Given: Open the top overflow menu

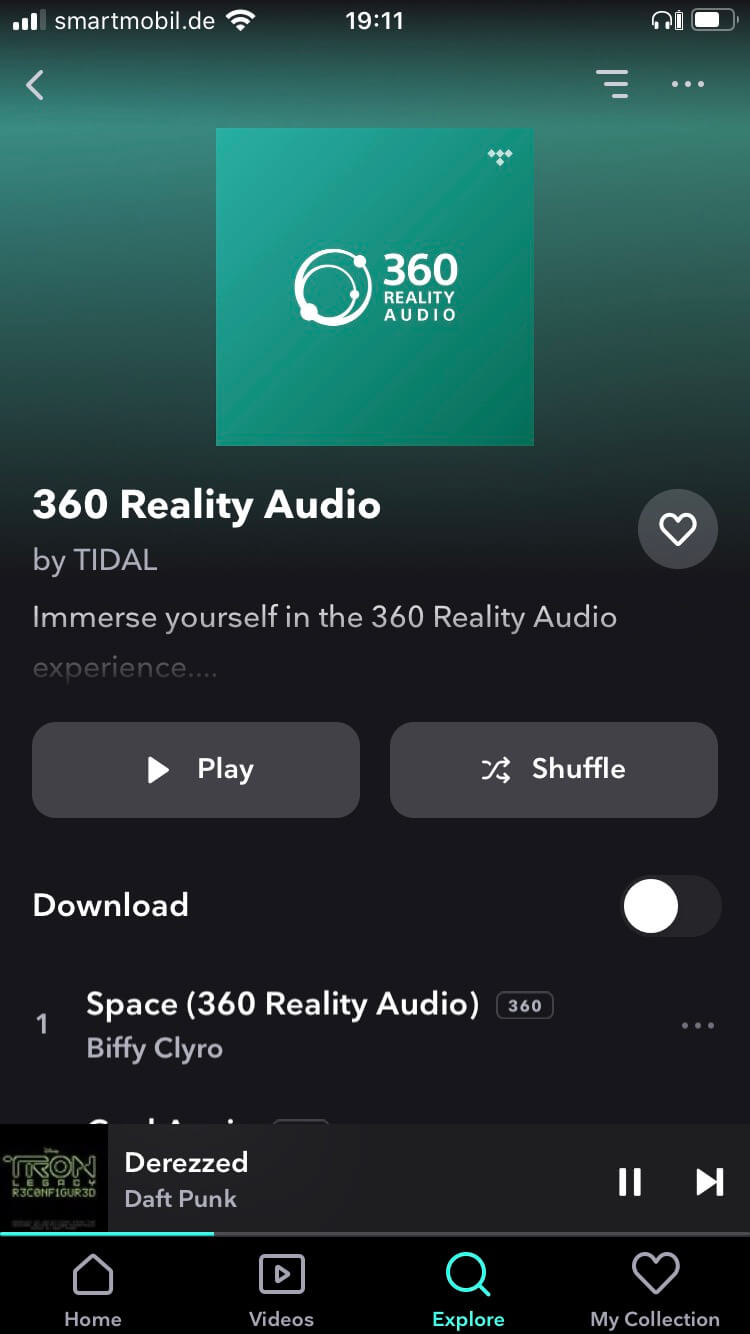Looking at the screenshot, I should [688, 84].
